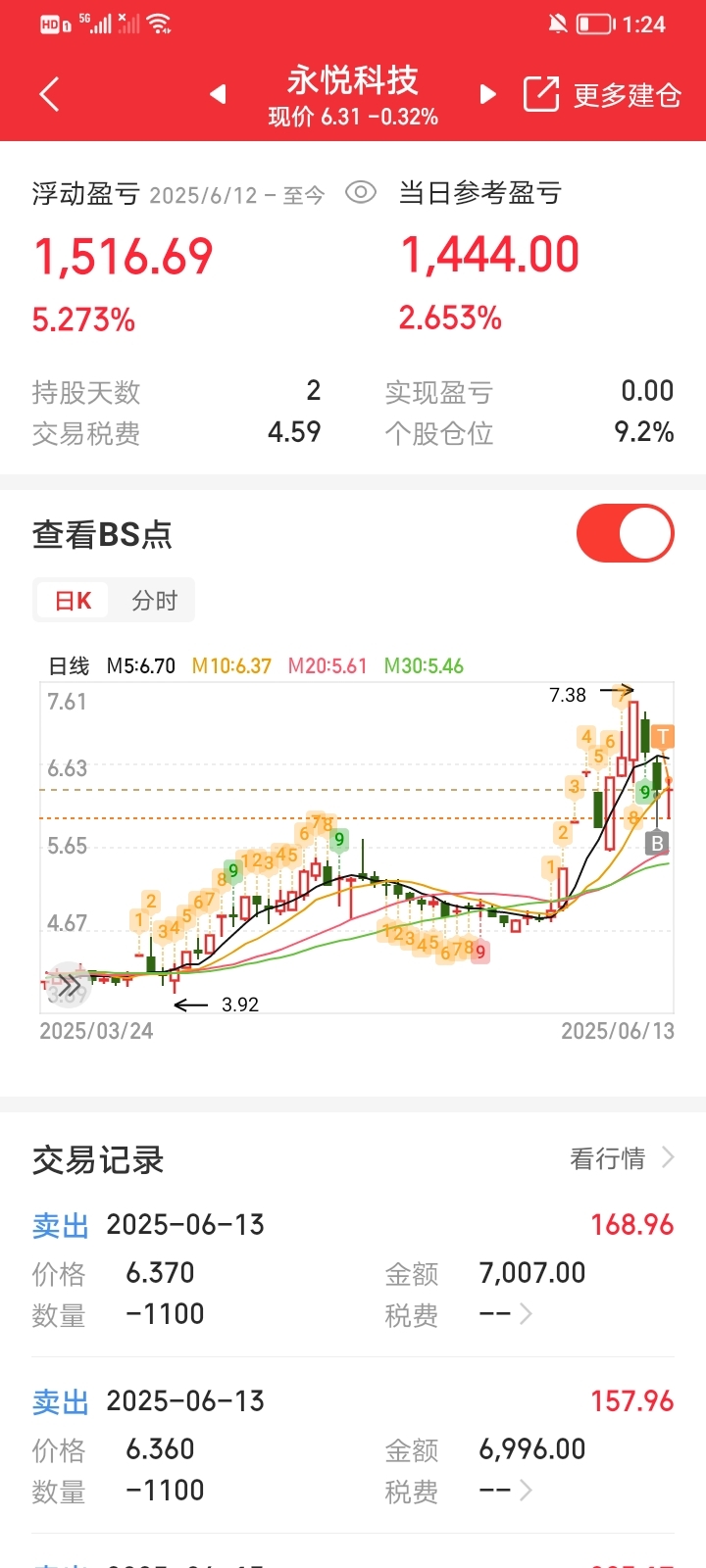Expand 税费 details for the 6.360 sale
Viewport: 706px width, 1568px height.
pyautogui.click(x=506, y=1491)
